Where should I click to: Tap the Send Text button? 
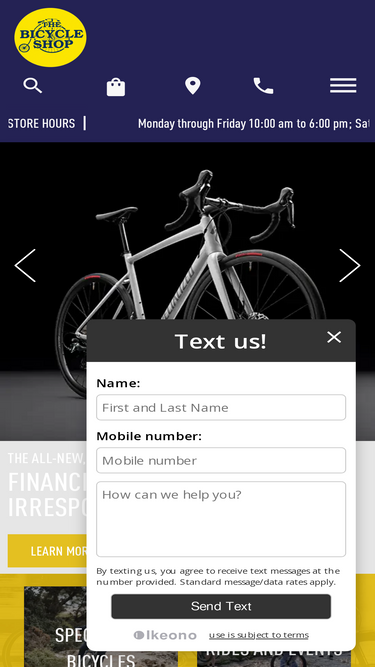tap(221, 606)
